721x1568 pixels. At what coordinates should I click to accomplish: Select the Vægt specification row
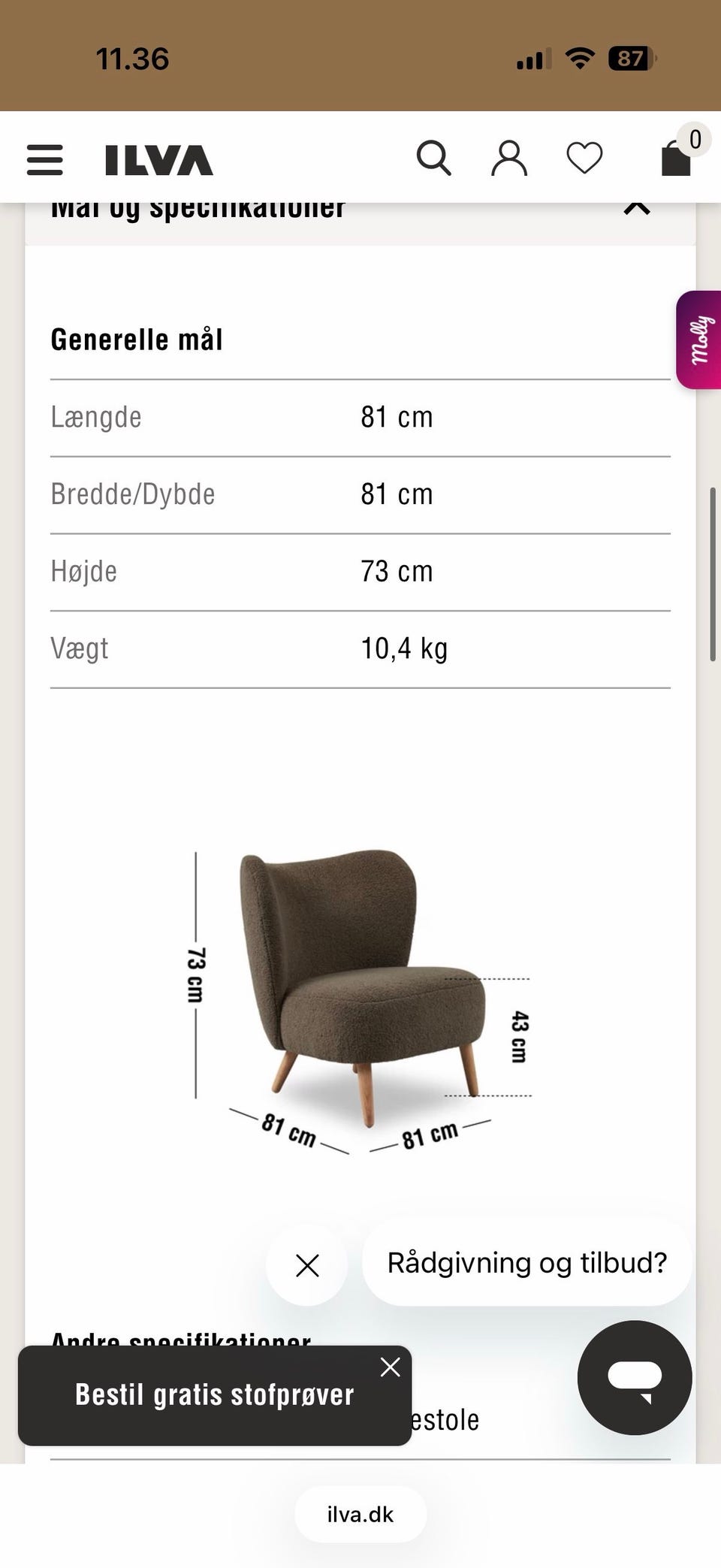360,648
